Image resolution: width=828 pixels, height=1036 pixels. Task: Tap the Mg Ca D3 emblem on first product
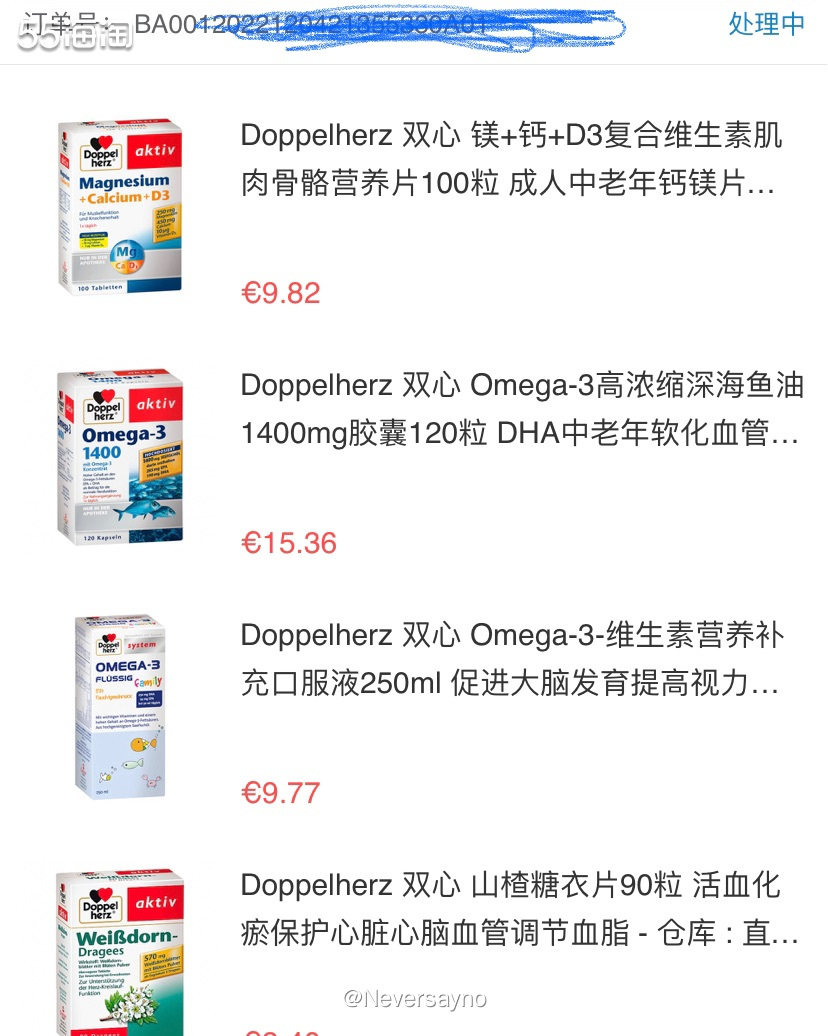(130, 255)
